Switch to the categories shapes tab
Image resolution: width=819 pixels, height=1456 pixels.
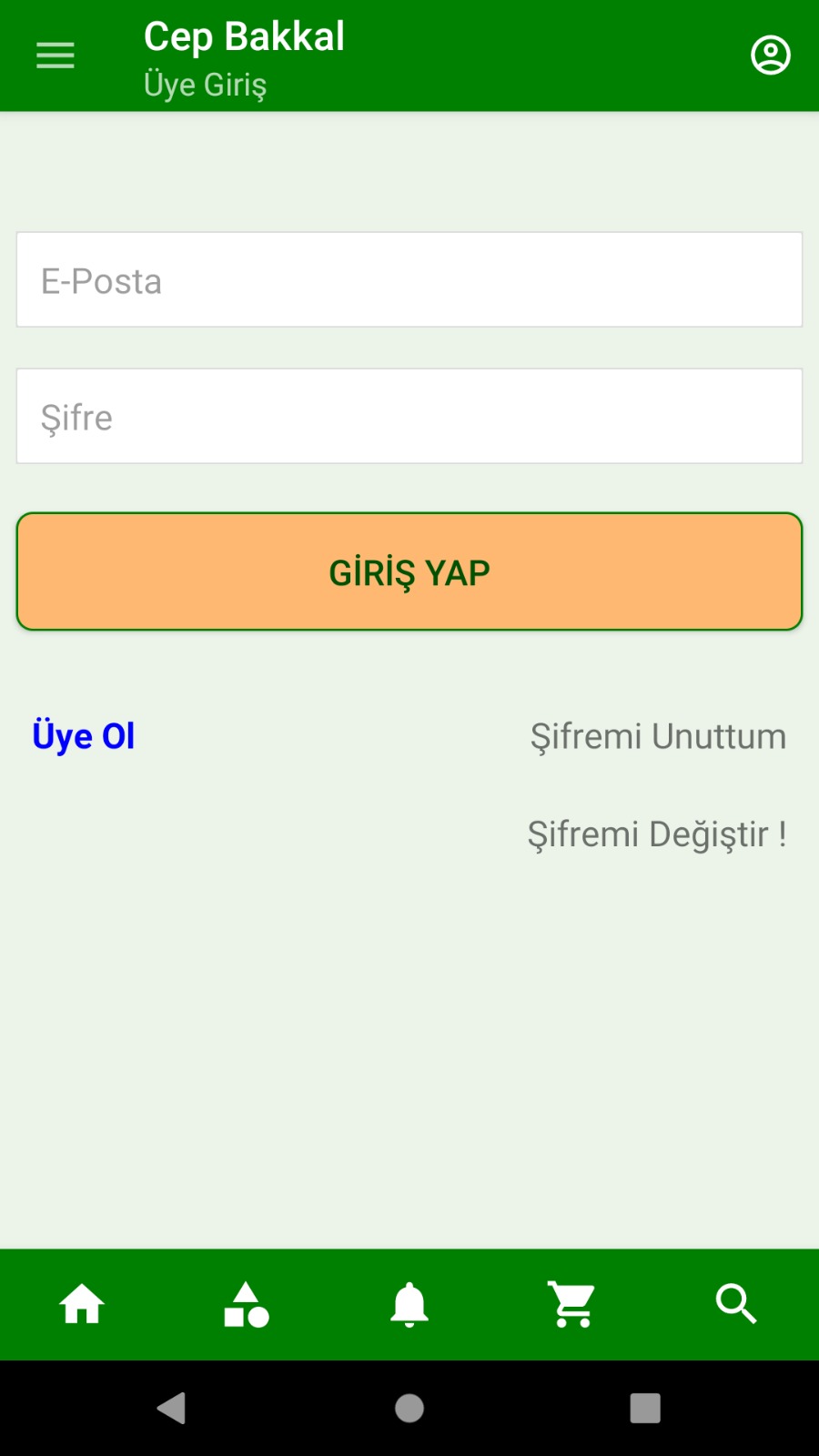point(246,1305)
